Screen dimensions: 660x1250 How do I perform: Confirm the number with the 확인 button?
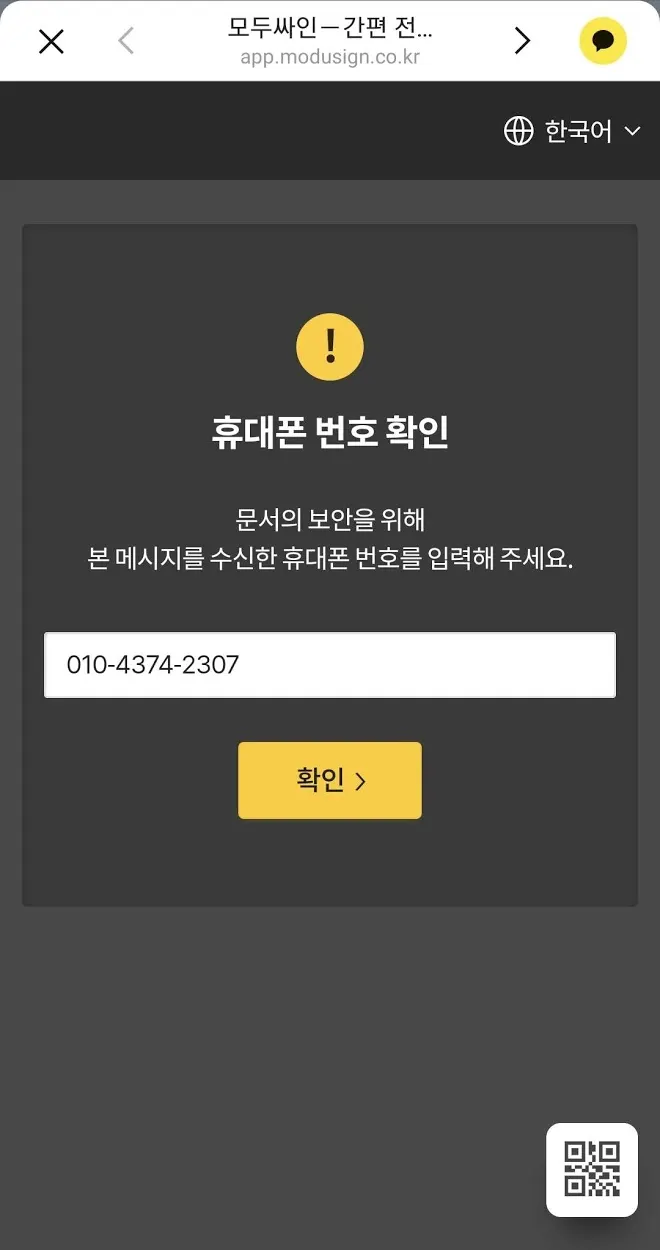[330, 781]
